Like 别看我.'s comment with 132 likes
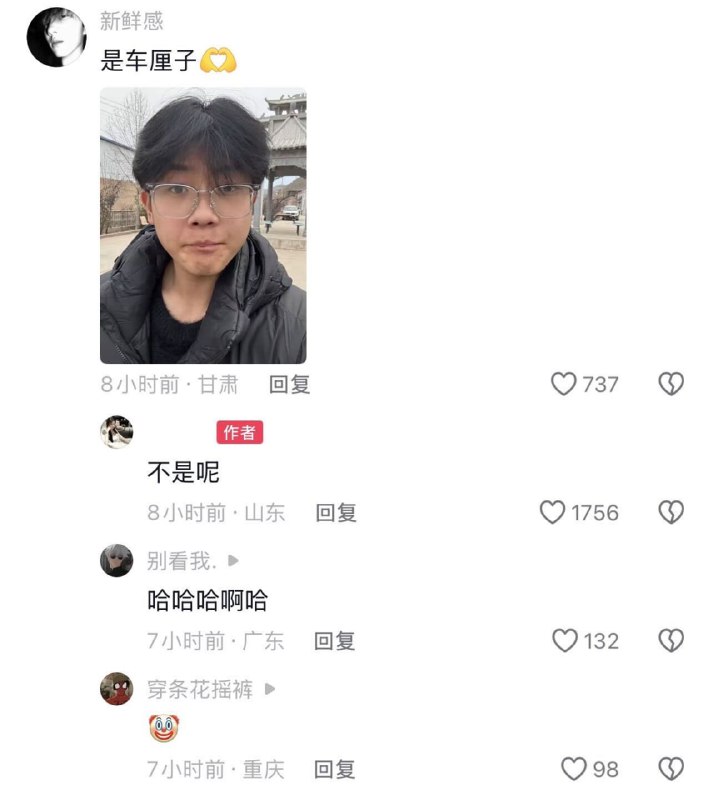 coord(565,641)
